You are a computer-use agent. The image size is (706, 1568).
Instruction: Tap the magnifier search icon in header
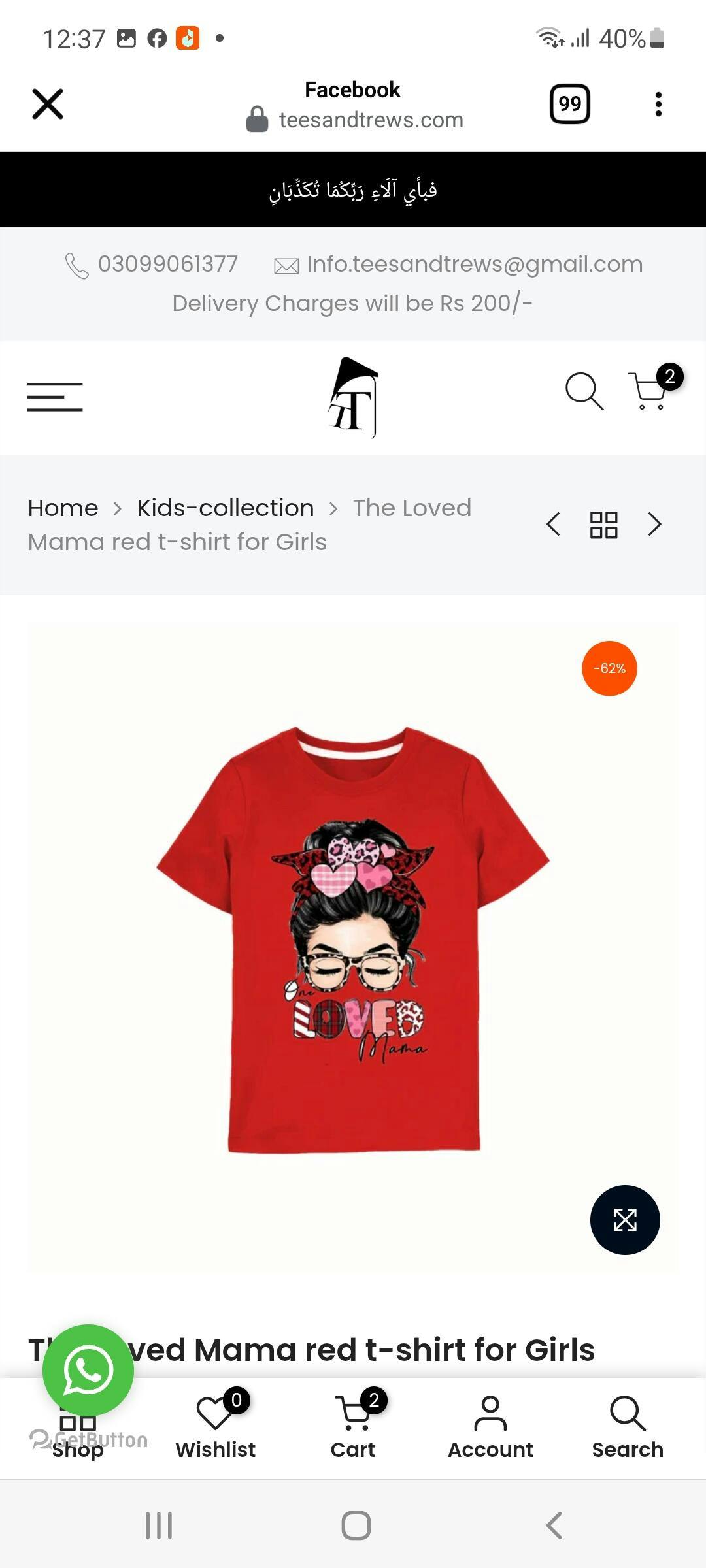(x=584, y=391)
